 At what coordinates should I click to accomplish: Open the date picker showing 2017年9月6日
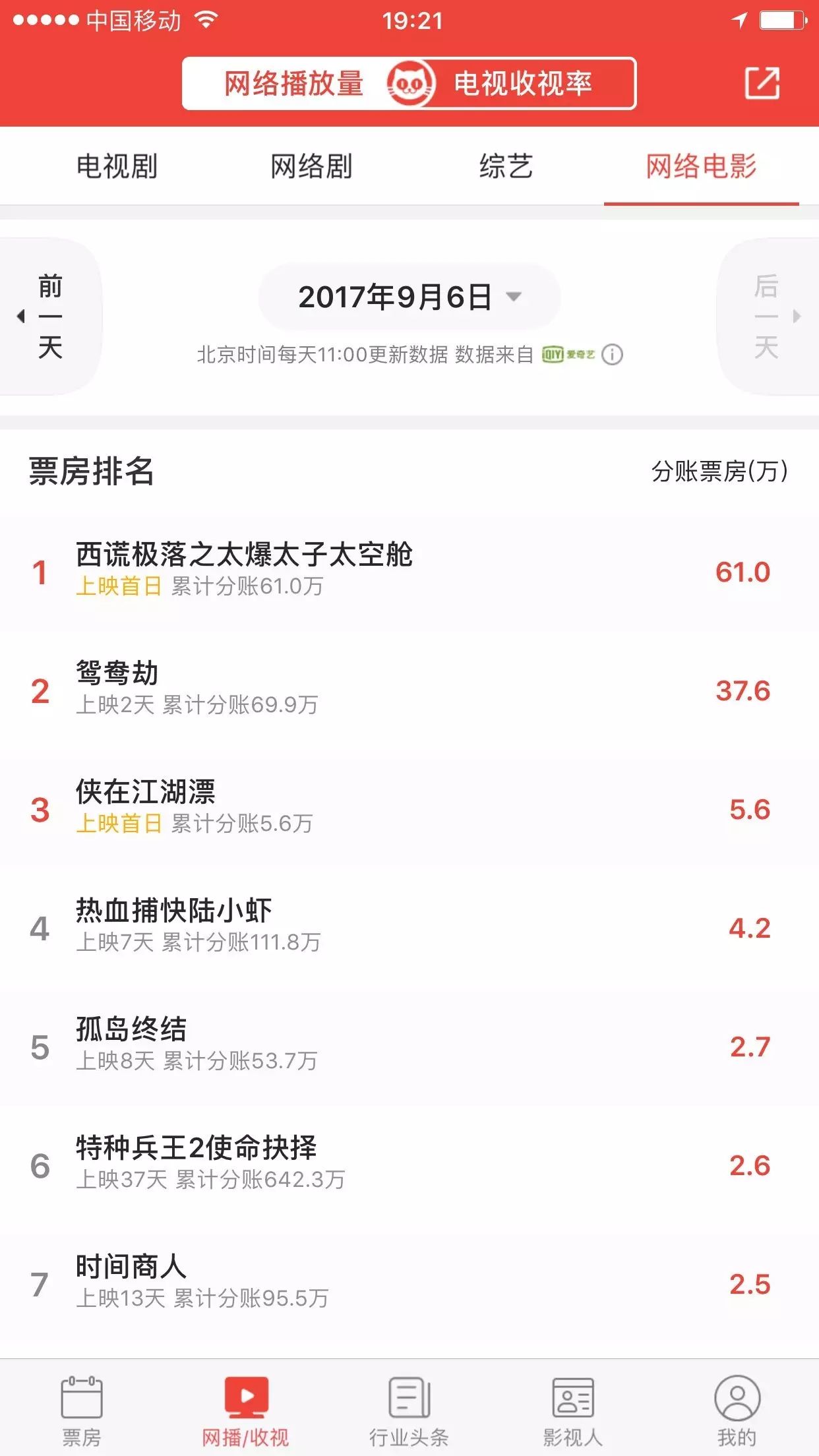(409, 297)
